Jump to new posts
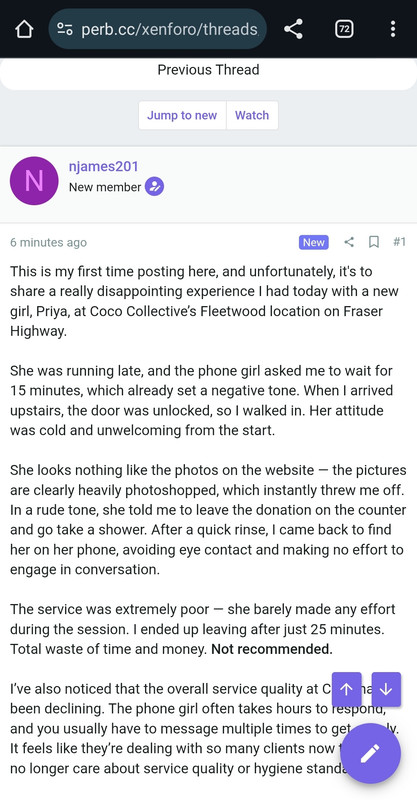Screen dimensions: 417x800 [x=182, y=115]
